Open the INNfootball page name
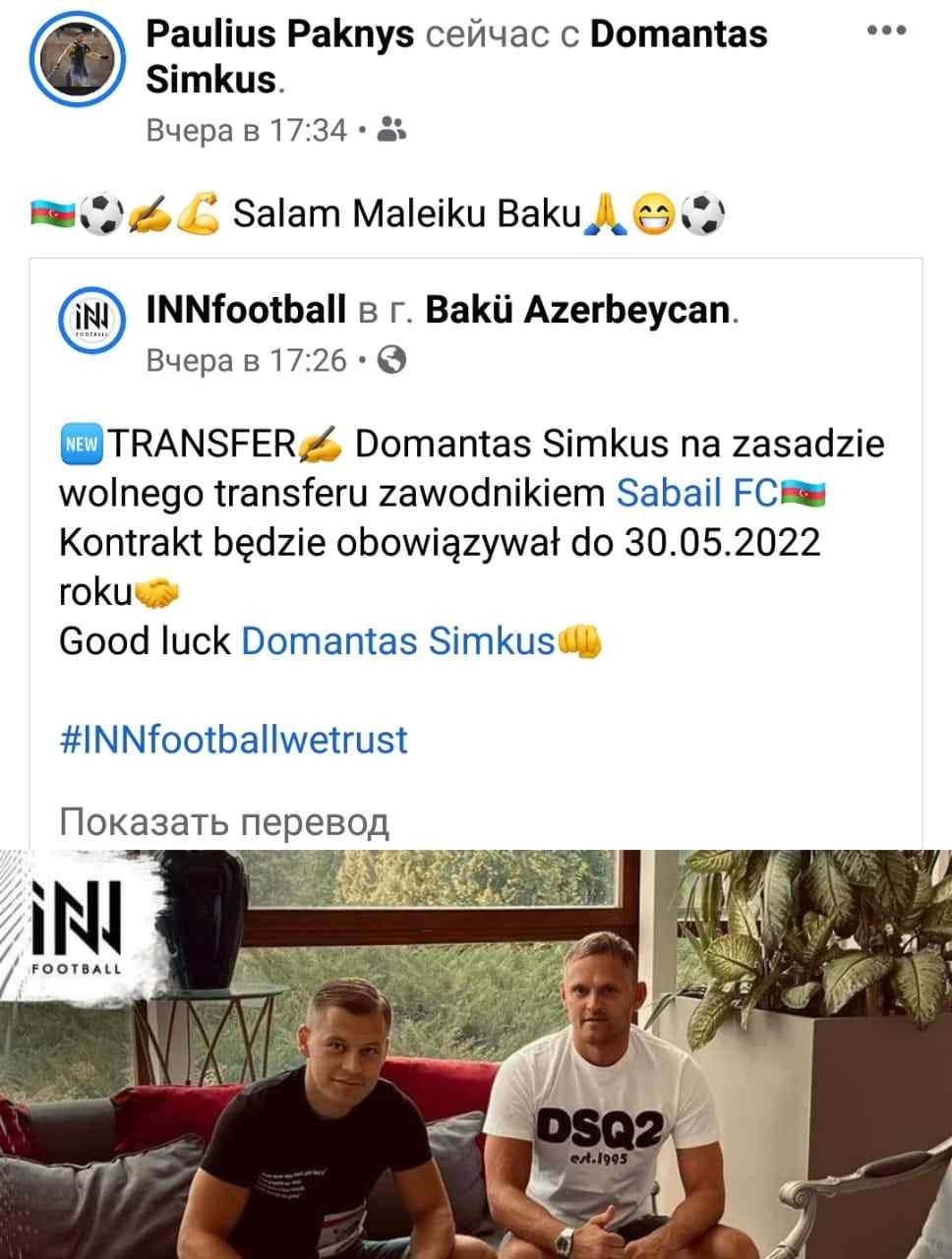The width and height of the screenshot is (952, 1259). [x=246, y=311]
